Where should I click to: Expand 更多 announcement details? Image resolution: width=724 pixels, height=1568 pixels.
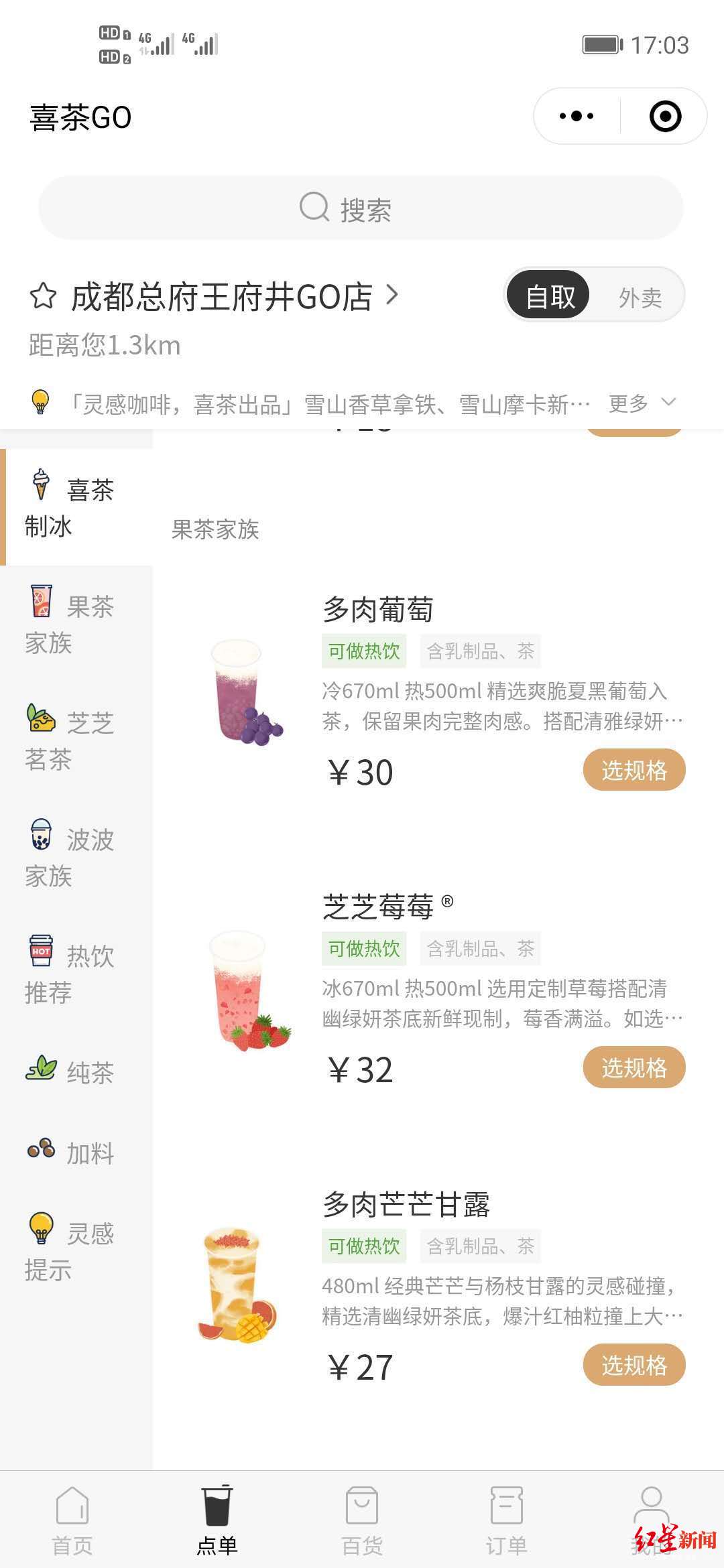(642, 403)
